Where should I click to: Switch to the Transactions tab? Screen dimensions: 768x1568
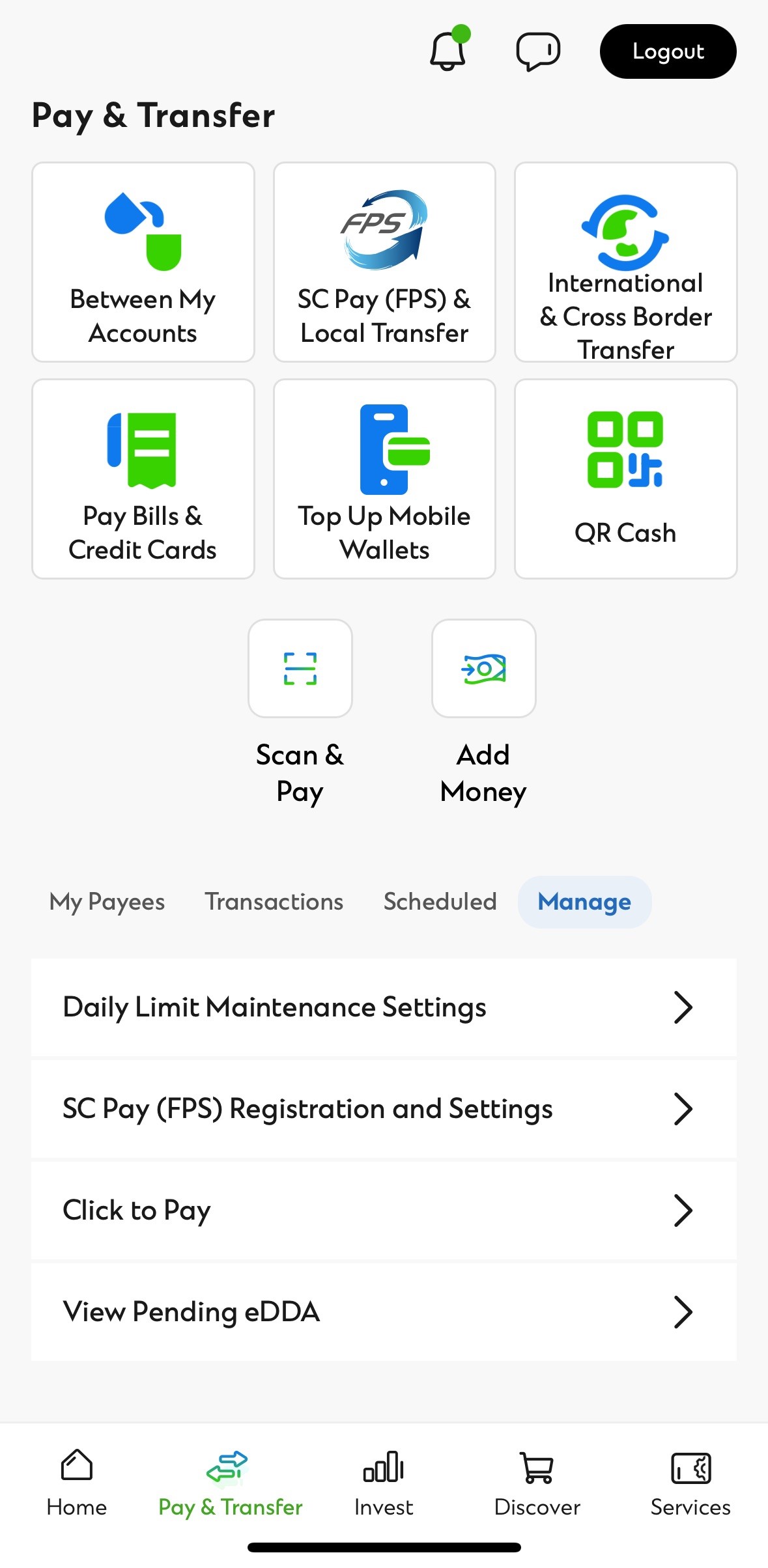[274, 902]
